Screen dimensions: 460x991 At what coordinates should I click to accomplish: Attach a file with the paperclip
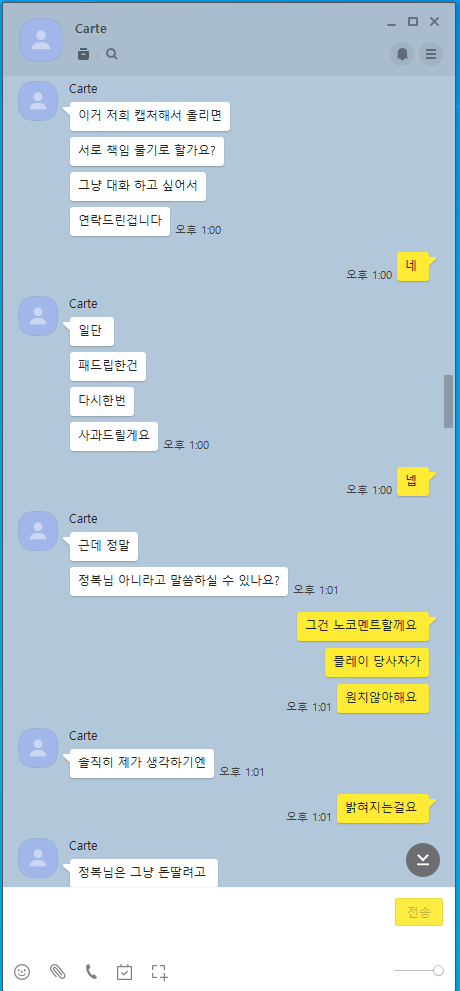tap(58, 971)
